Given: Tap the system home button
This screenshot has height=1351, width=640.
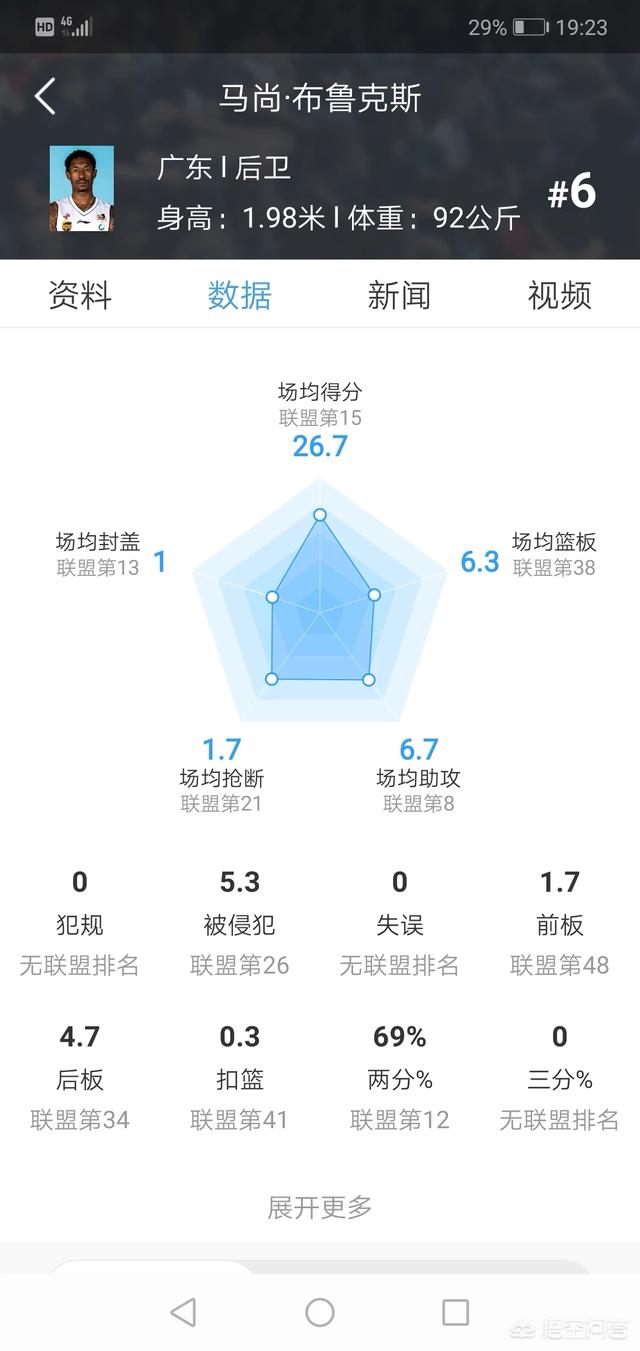Looking at the screenshot, I should [x=320, y=1312].
